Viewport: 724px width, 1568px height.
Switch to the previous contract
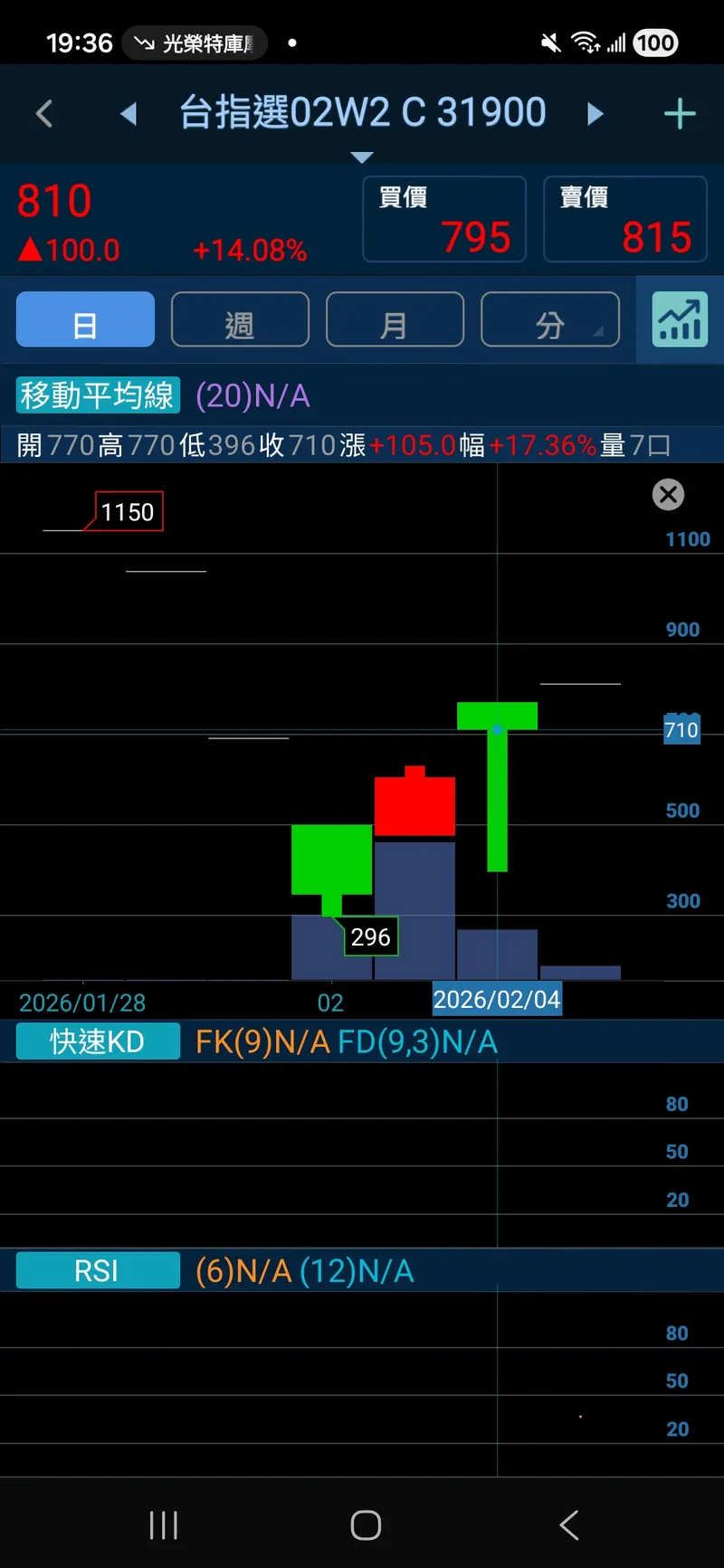[x=129, y=114]
